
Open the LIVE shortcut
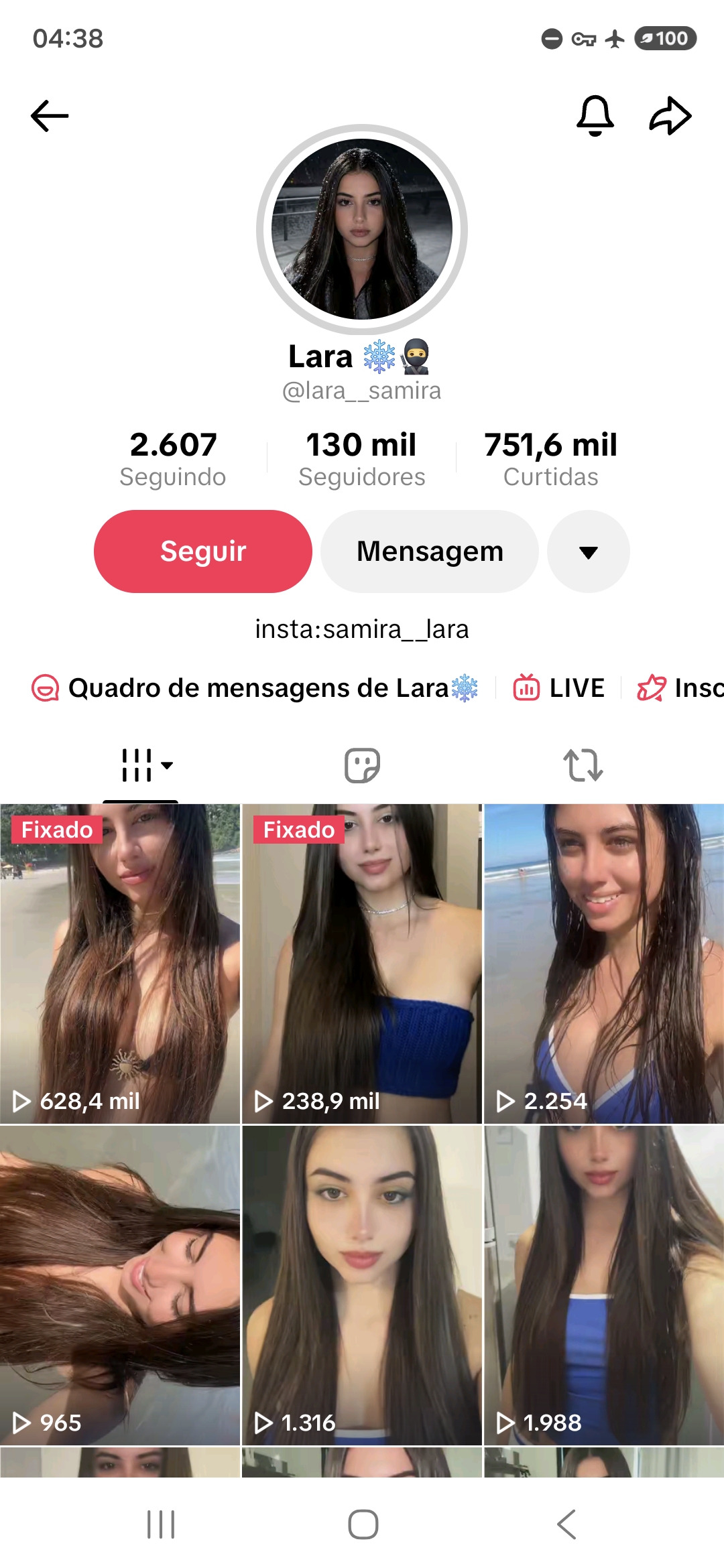click(559, 688)
